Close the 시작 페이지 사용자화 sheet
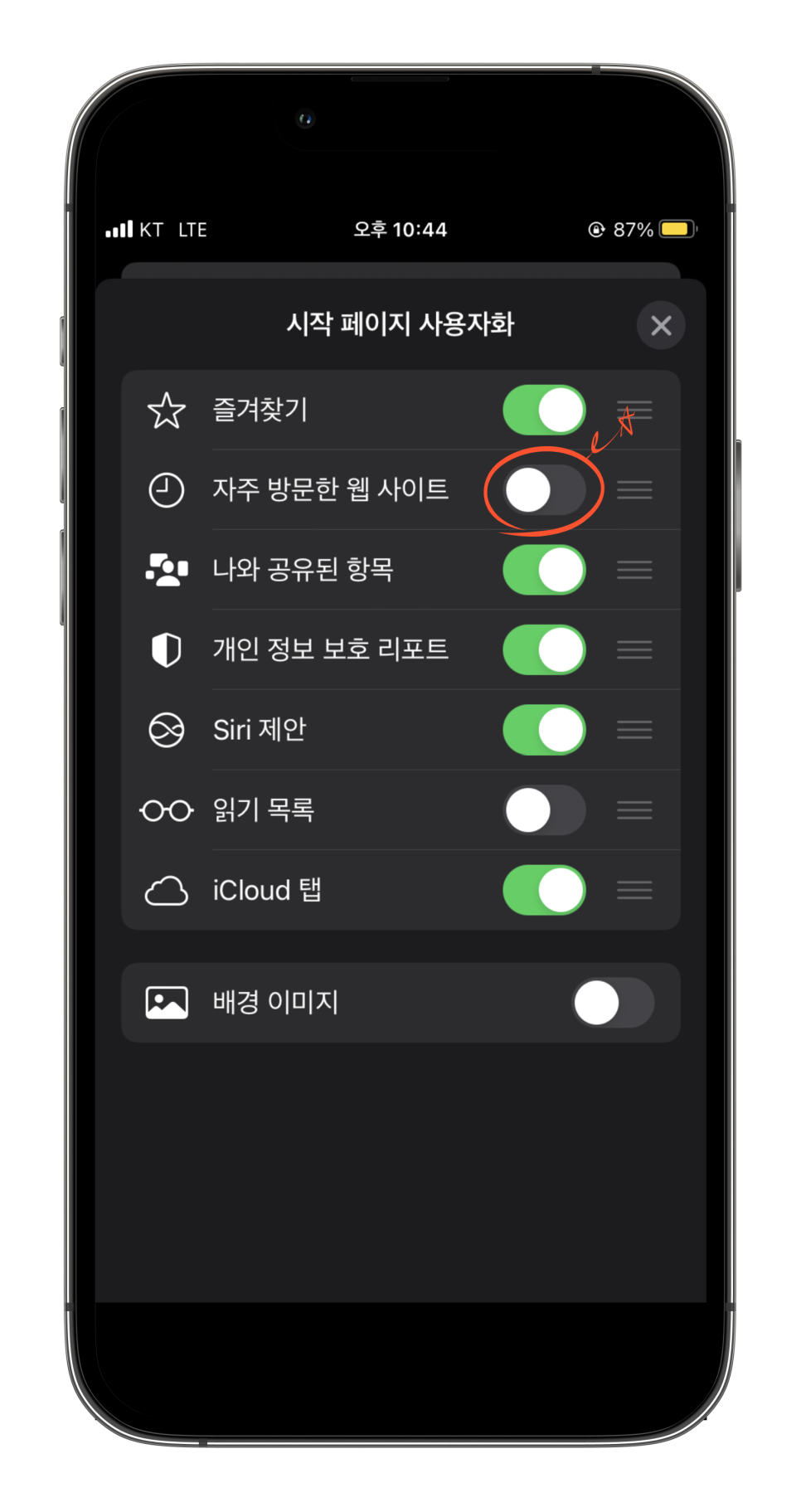Screen dimensions: 801x1512 pyautogui.click(x=660, y=325)
